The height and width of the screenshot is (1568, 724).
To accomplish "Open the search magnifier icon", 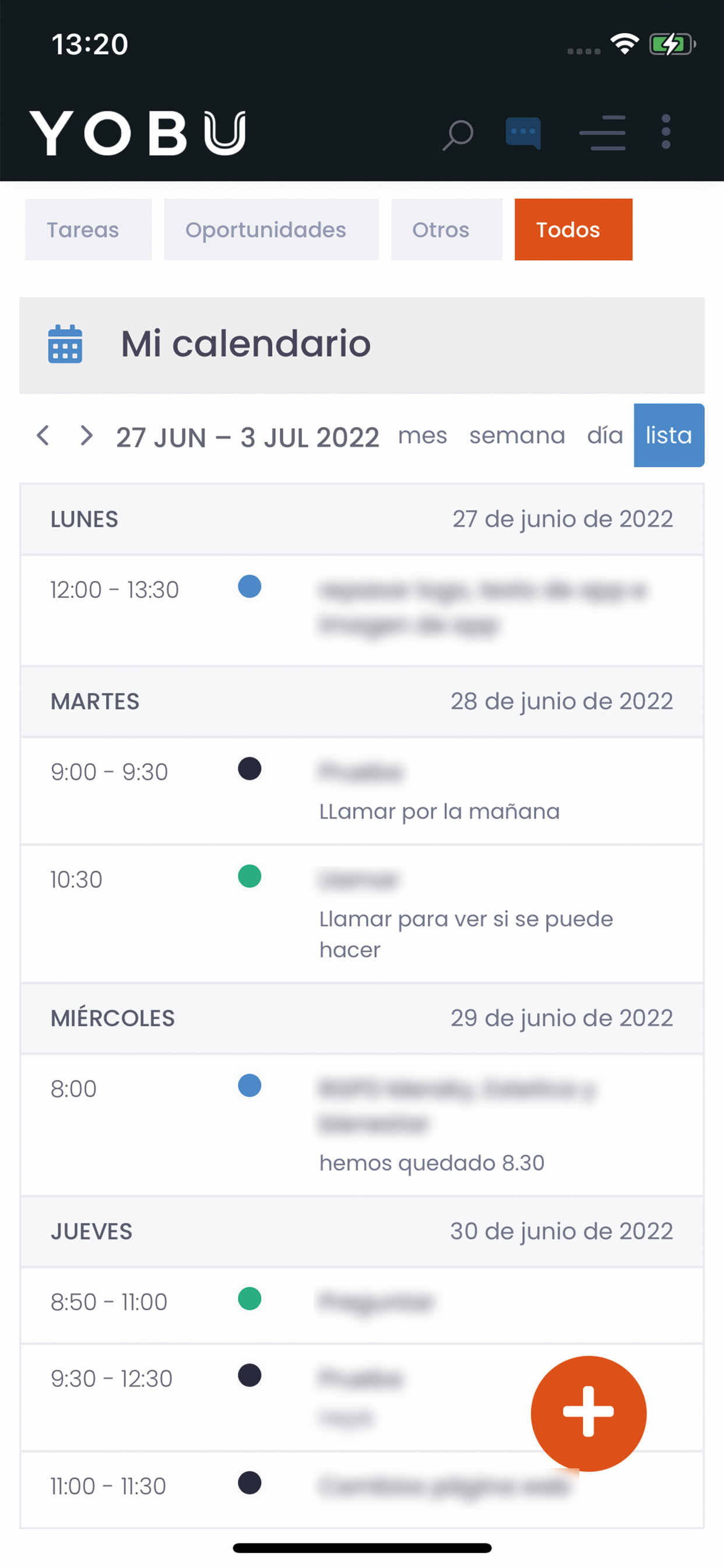I will click(x=458, y=135).
